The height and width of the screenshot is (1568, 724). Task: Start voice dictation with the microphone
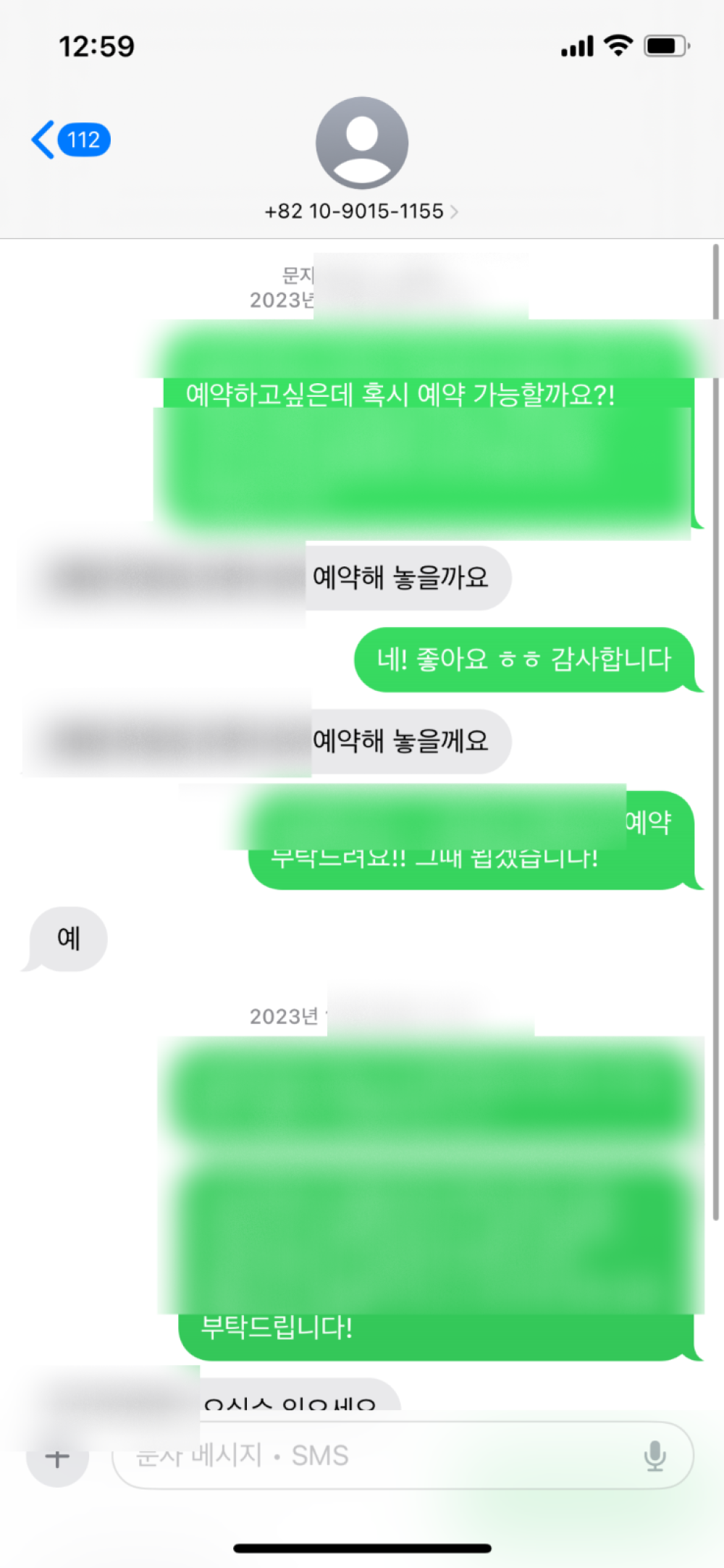coord(654,1456)
